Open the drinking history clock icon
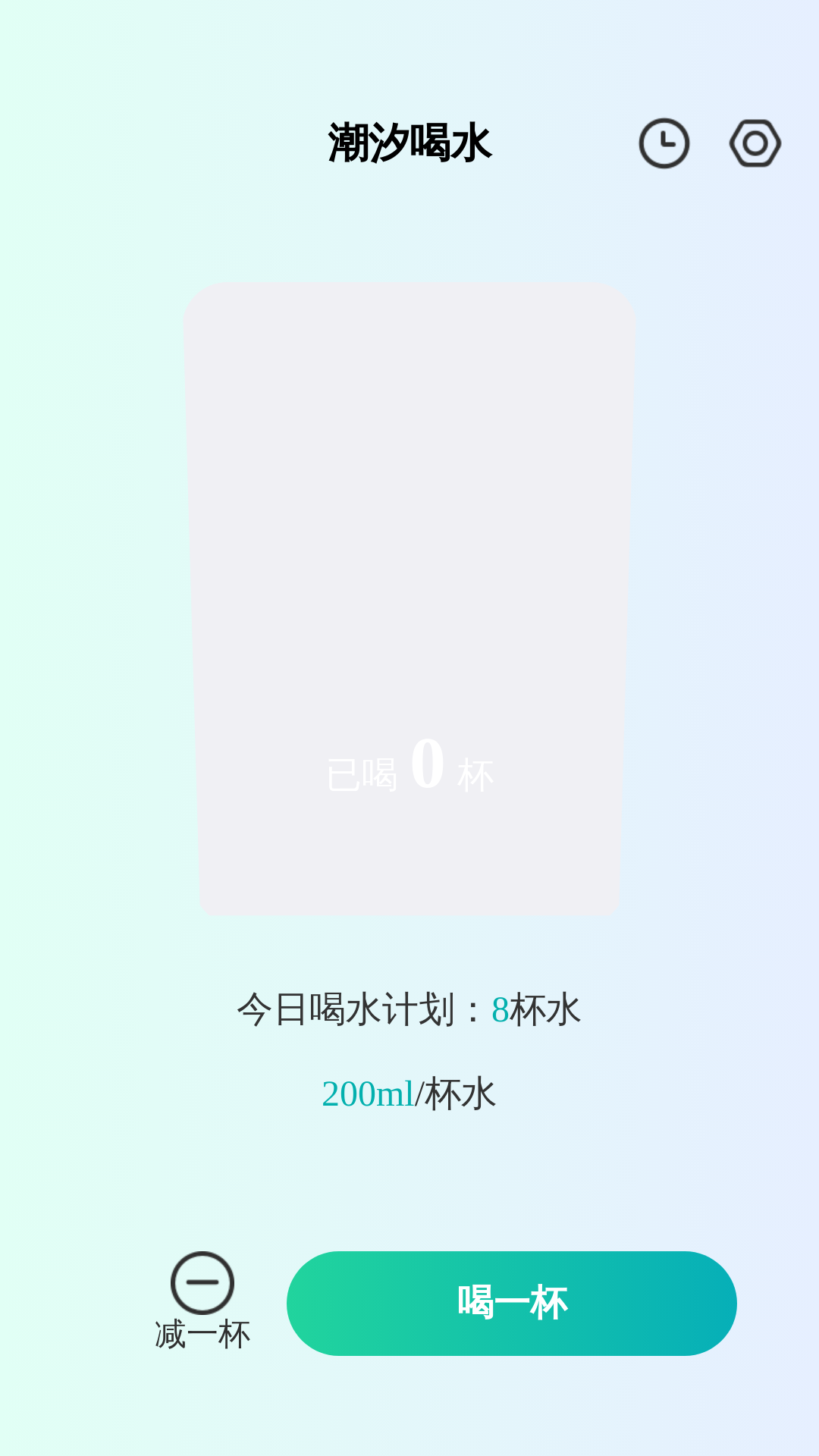This screenshot has height=1456, width=819. 664,143
